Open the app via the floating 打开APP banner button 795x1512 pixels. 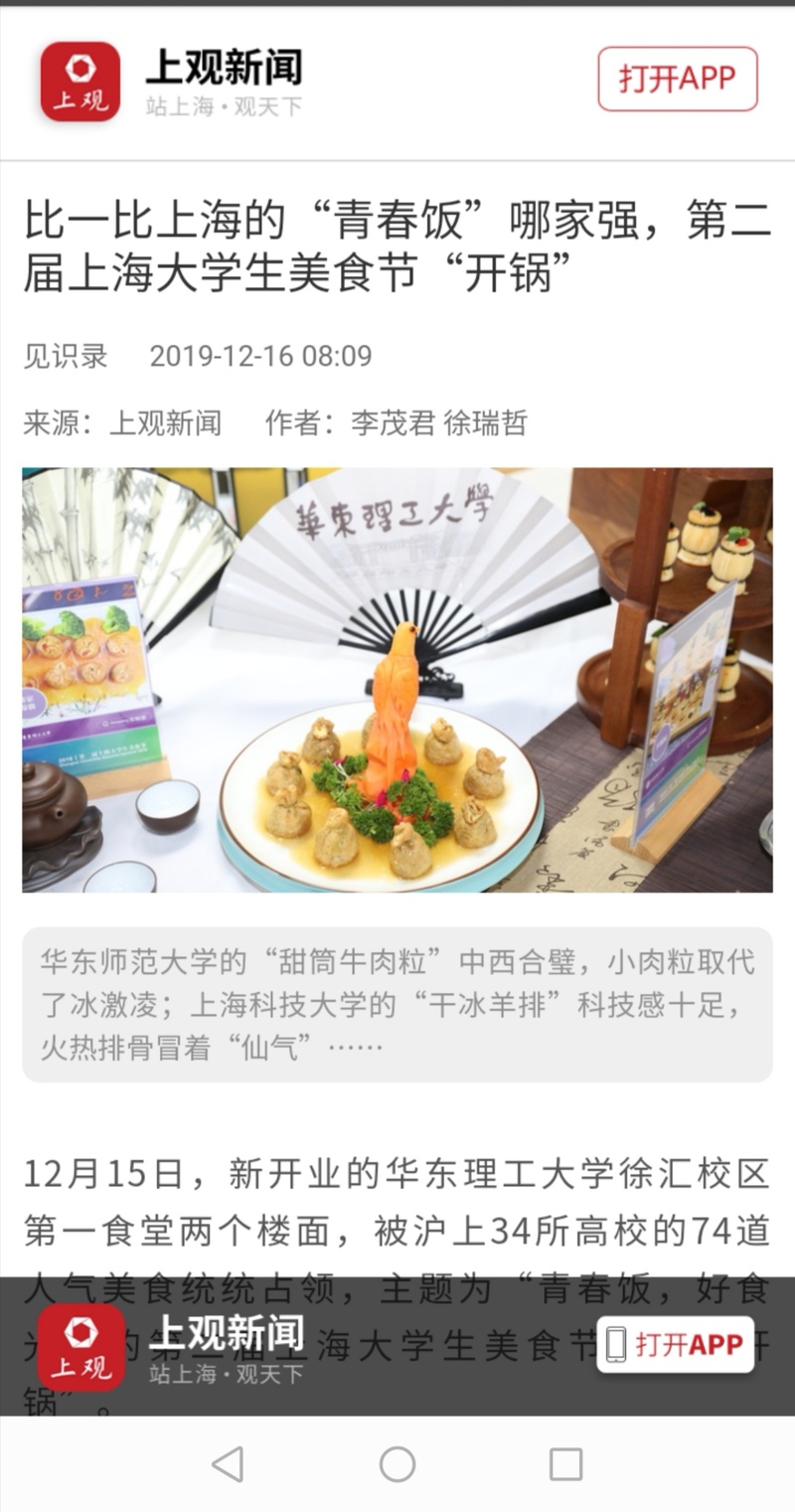coord(676,1345)
